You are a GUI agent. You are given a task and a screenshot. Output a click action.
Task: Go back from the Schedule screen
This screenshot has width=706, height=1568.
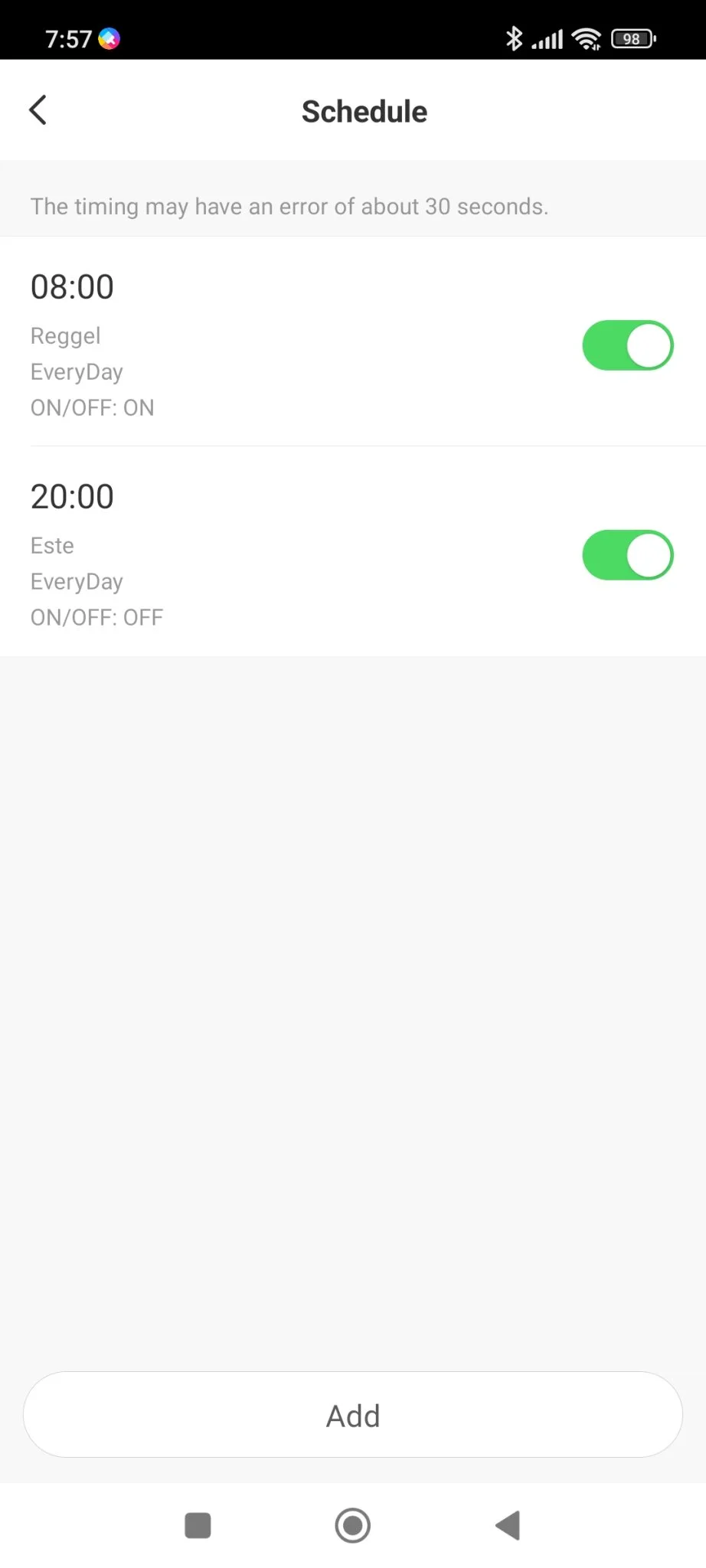38,110
